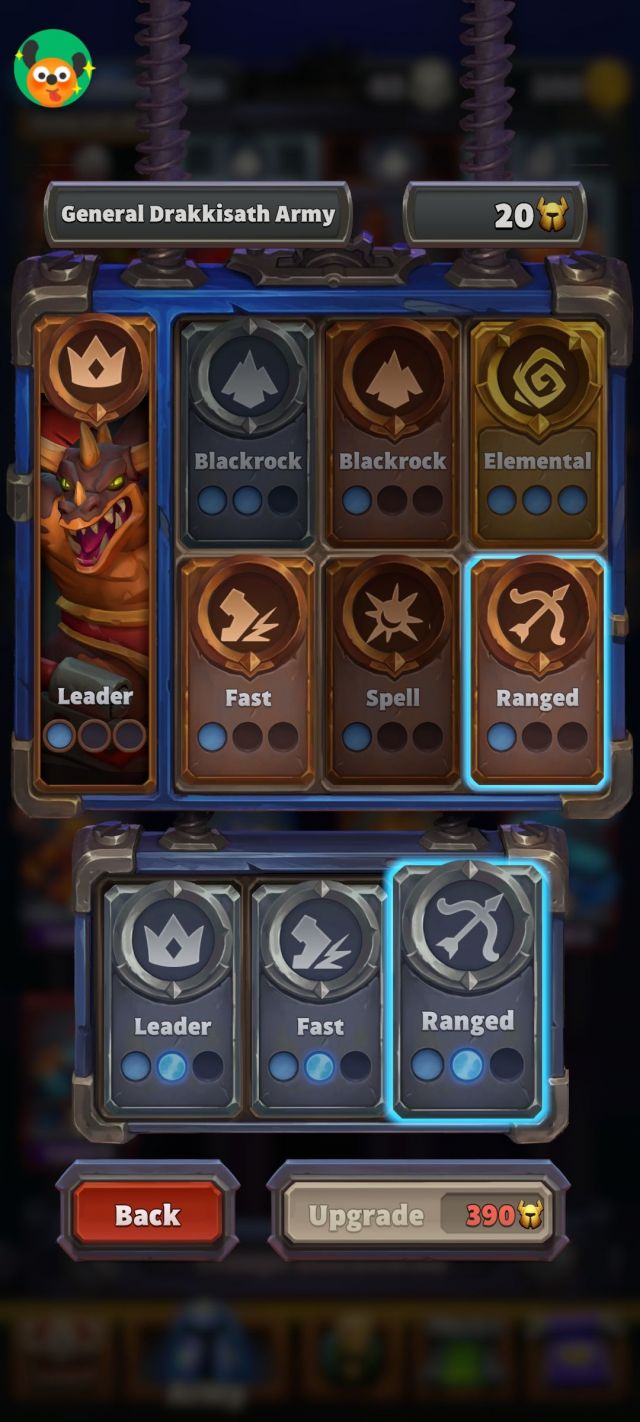The width and height of the screenshot is (640, 1422).
Task: Select the General Drakkisath Leader slot
Action: (95, 550)
